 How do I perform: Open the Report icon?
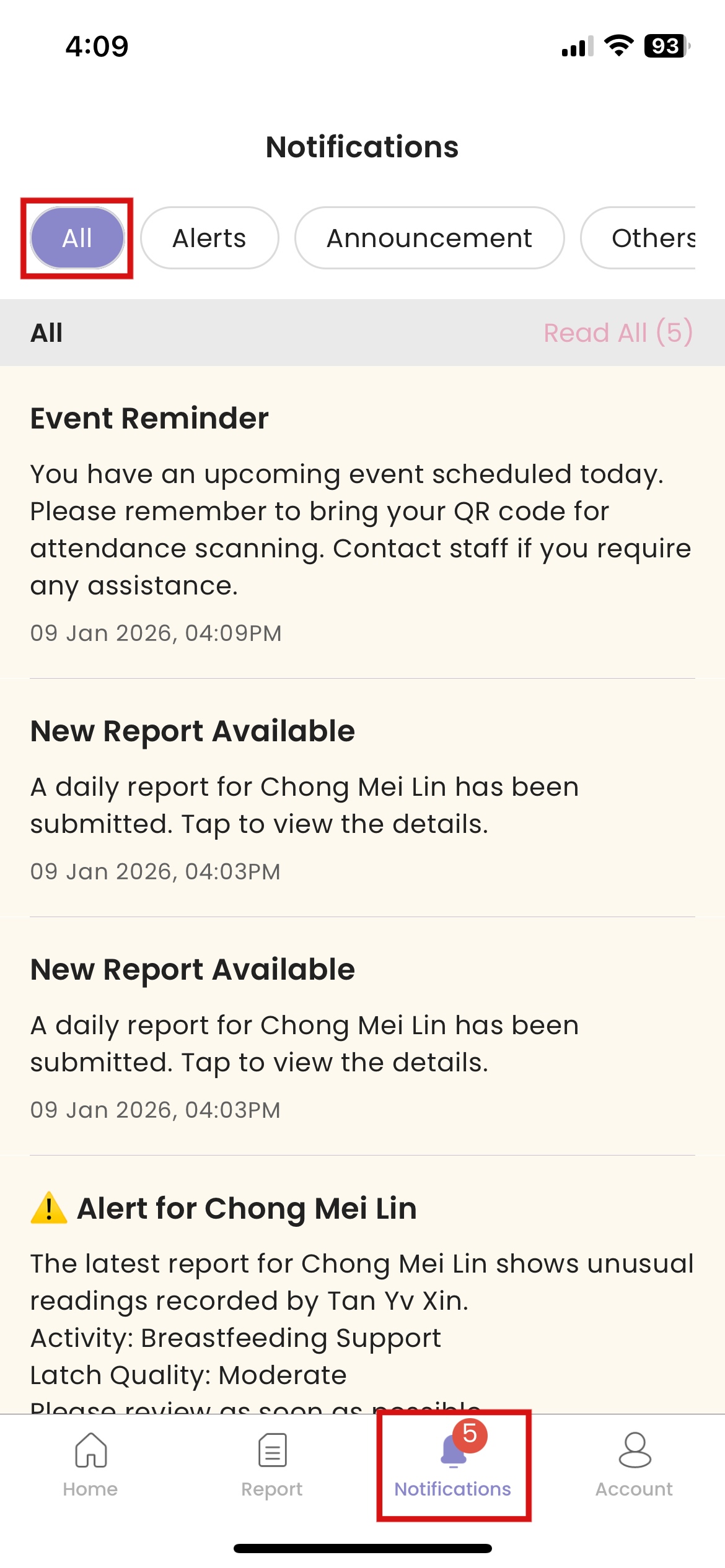pyautogui.click(x=271, y=1460)
